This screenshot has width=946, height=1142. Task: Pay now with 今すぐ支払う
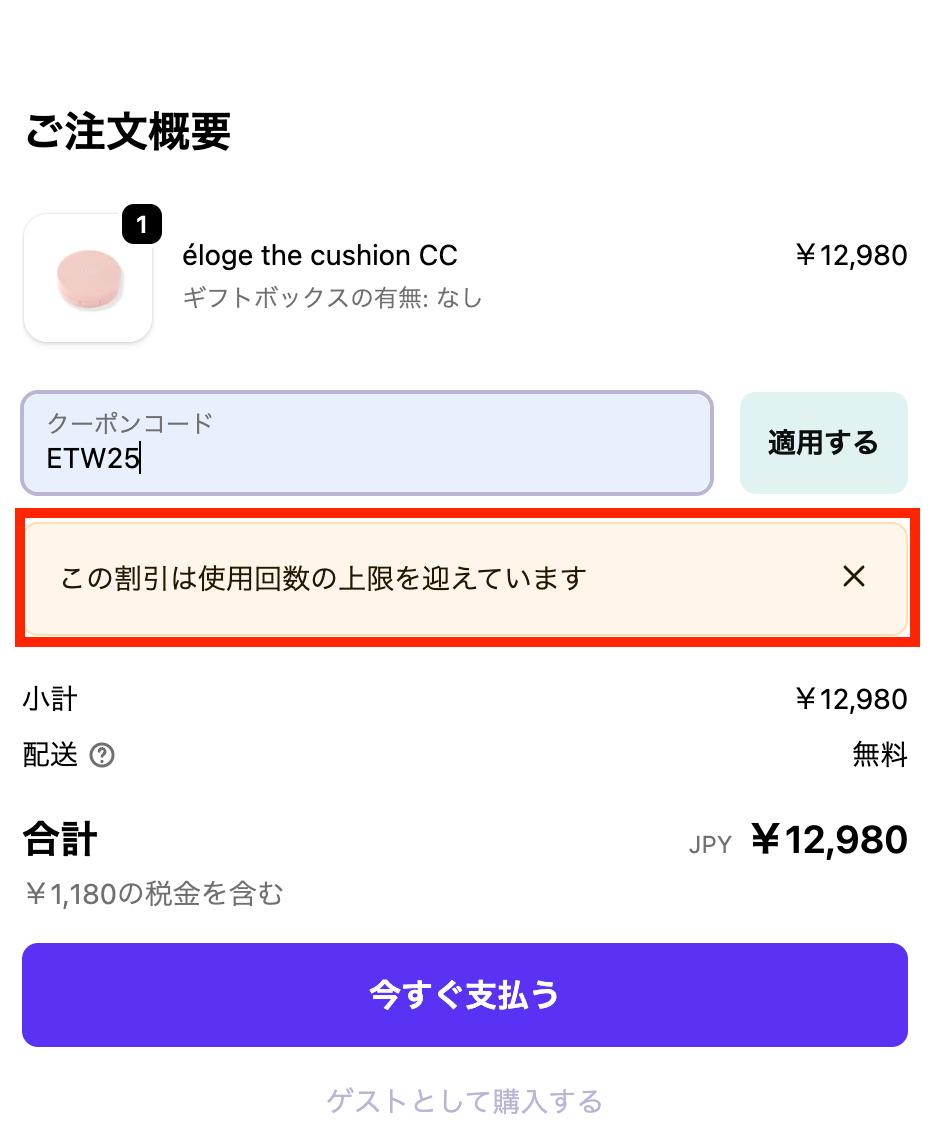point(464,995)
